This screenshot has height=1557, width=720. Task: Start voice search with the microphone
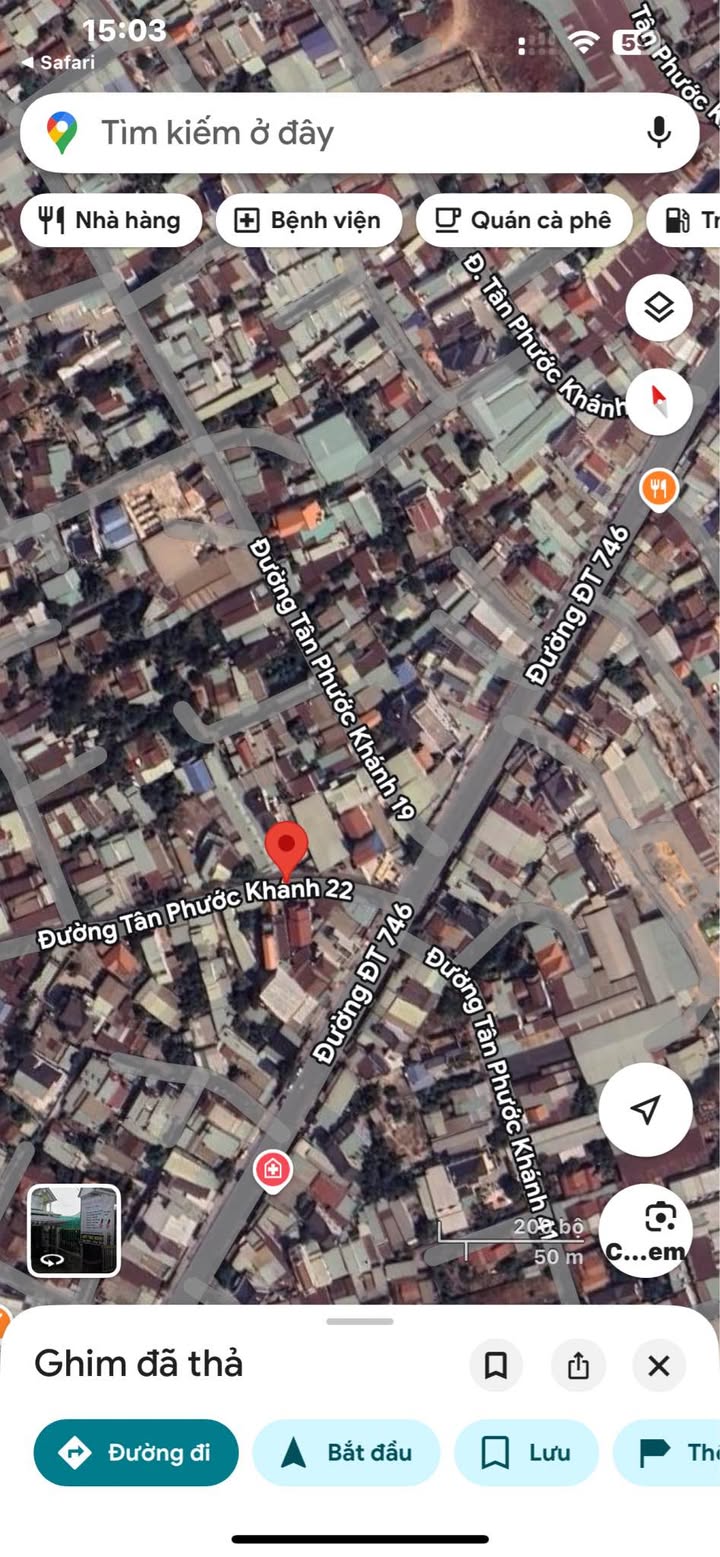click(658, 133)
